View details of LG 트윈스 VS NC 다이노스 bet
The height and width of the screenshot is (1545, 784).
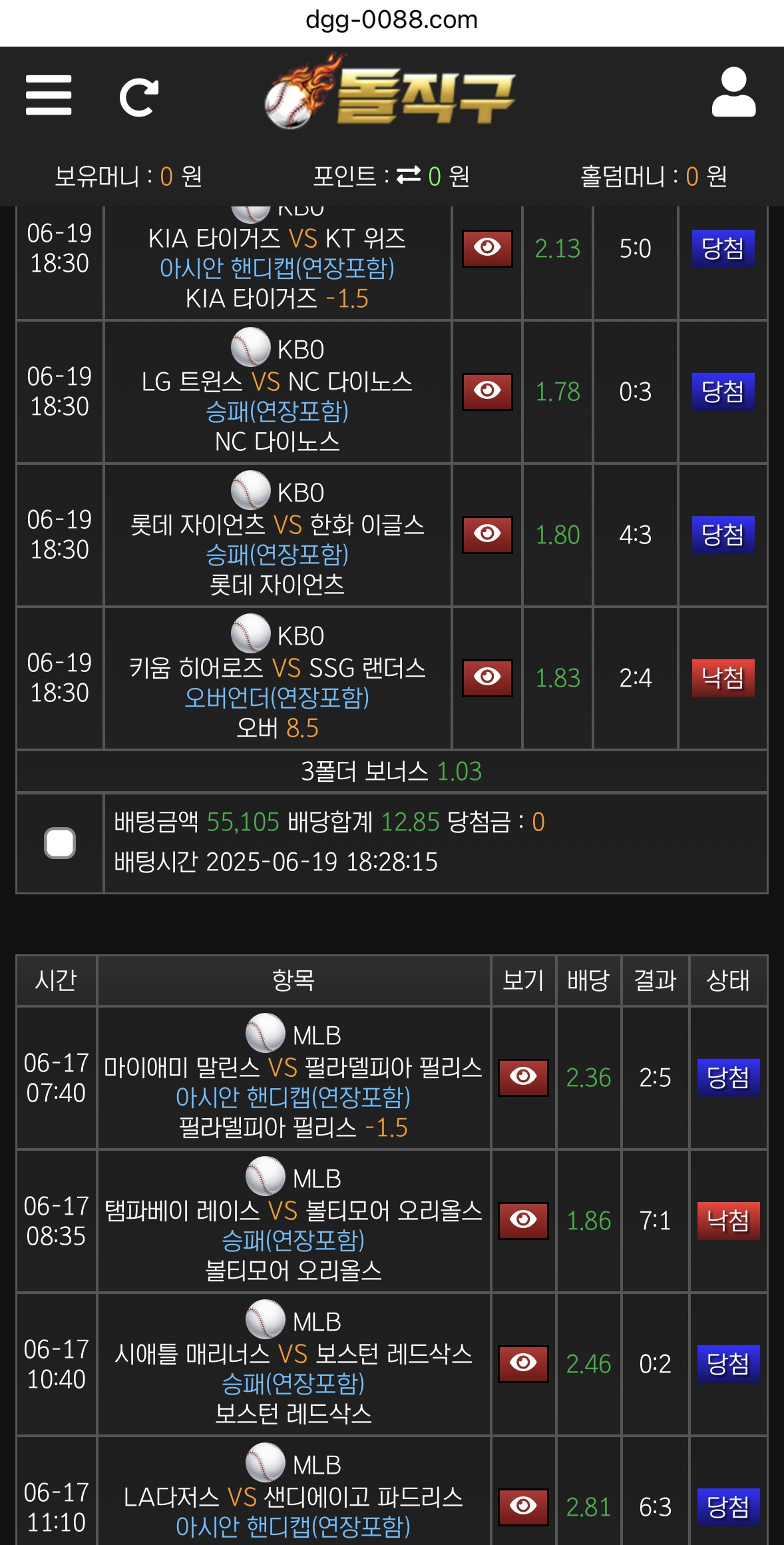(x=487, y=391)
